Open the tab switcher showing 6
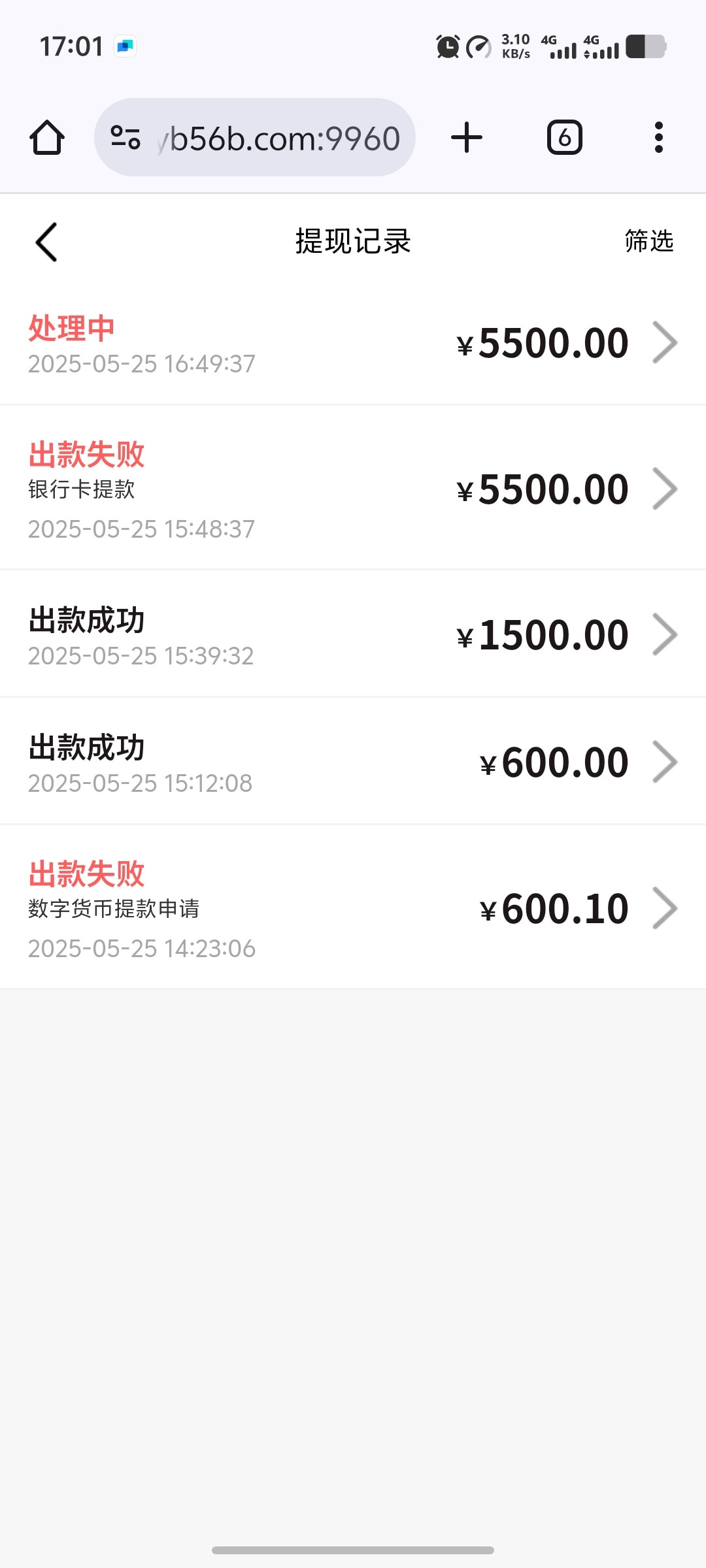 564,138
